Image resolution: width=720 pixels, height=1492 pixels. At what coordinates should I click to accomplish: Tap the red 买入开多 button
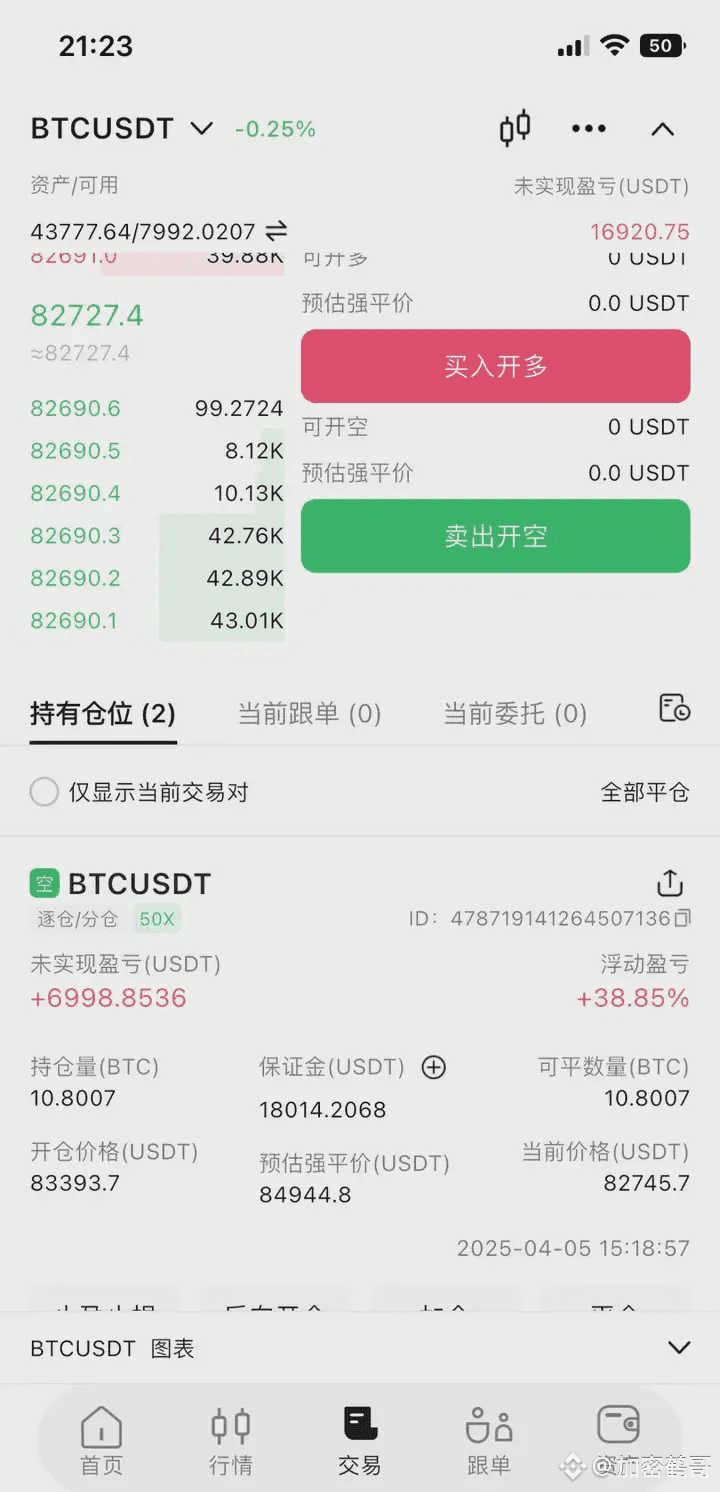point(495,366)
